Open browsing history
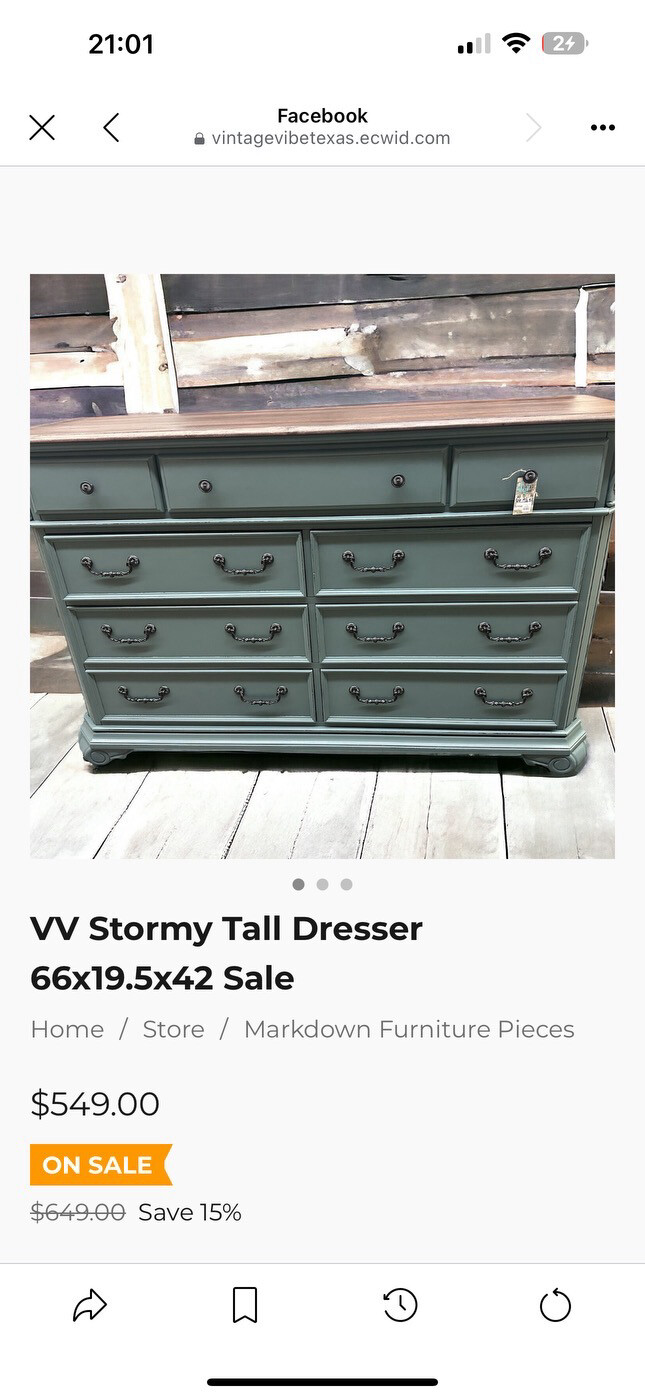645x1398 pixels. point(400,1305)
